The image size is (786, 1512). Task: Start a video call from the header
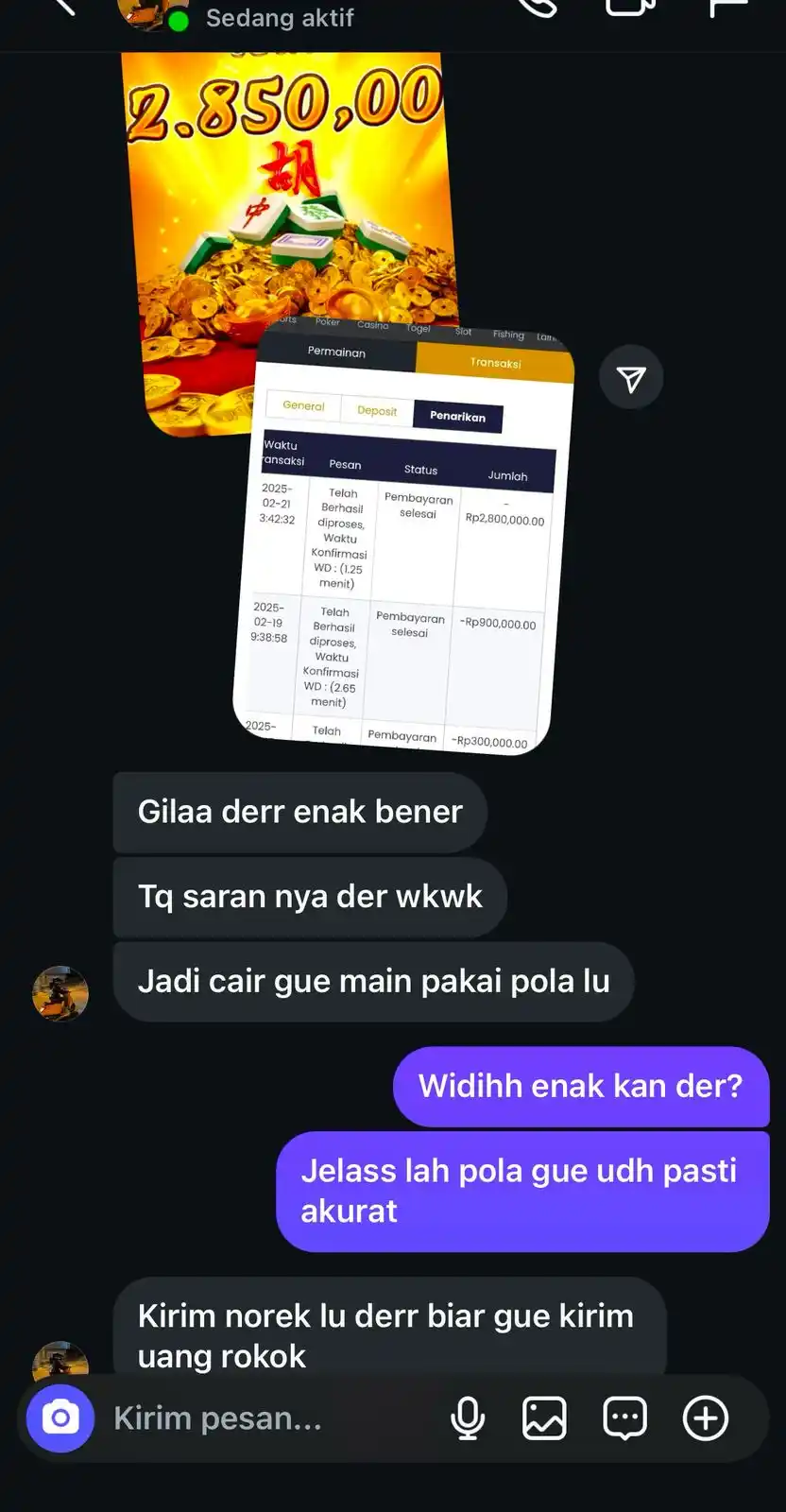click(x=630, y=8)
